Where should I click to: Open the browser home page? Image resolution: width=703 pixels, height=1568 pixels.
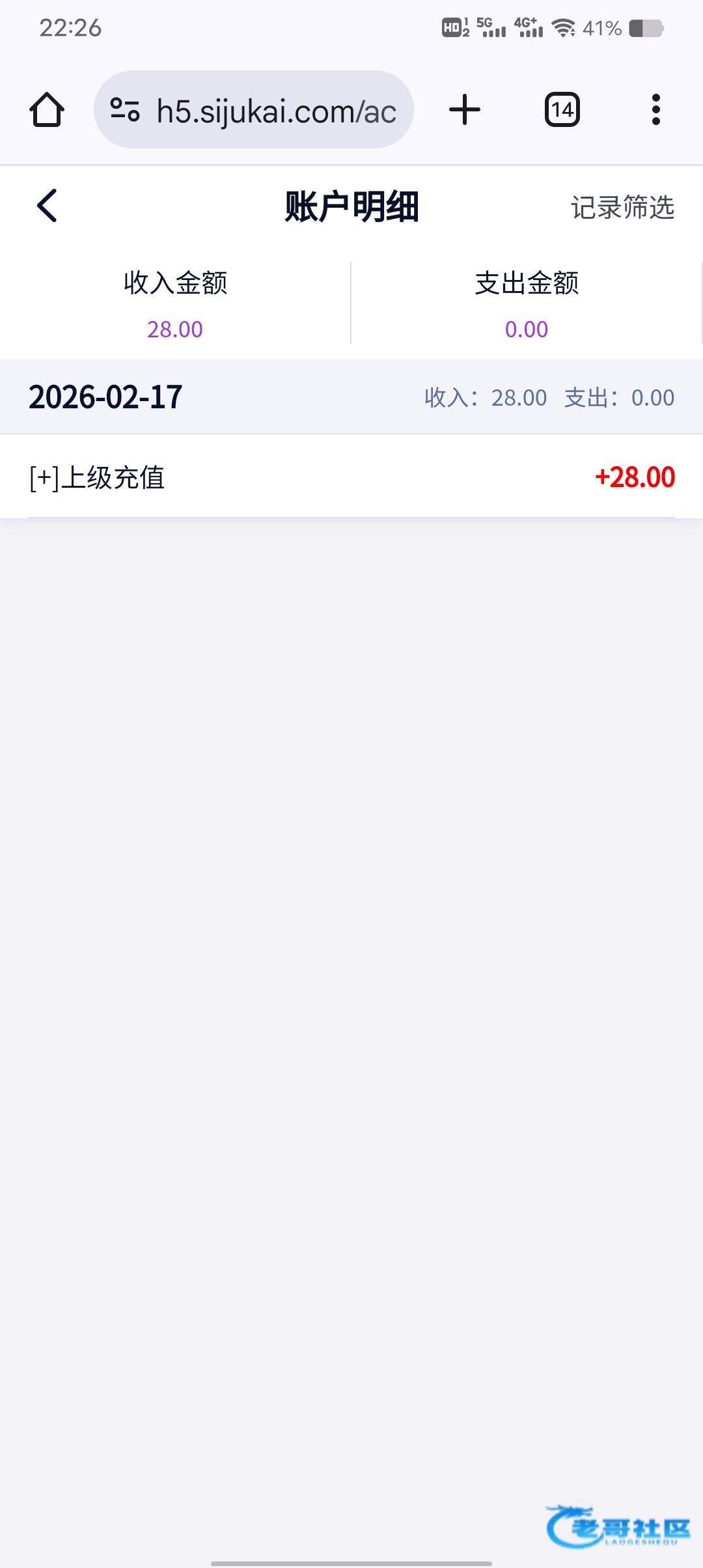pyautogui.click(x=47, y=109)
